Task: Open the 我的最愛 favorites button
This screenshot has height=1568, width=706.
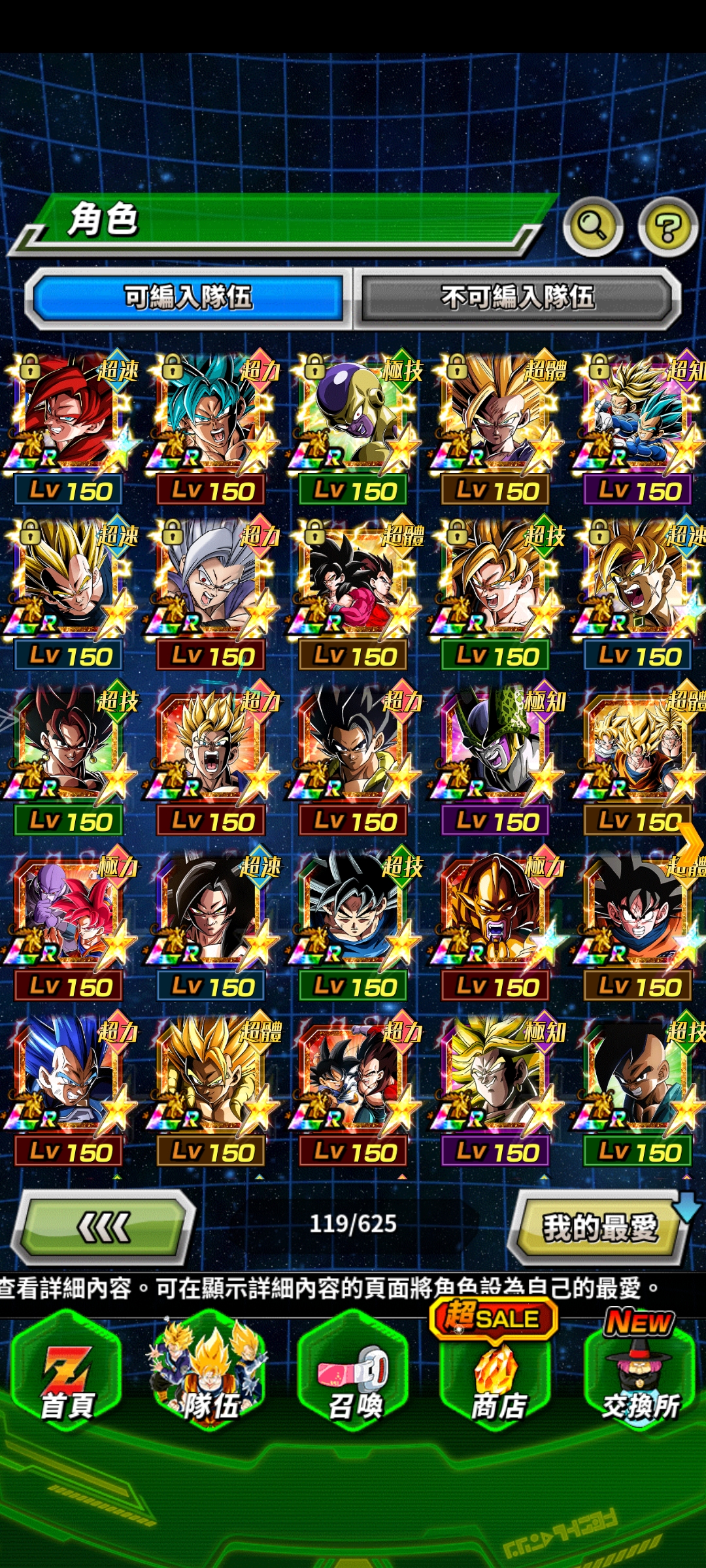Action: click(x=599, y=1227)
